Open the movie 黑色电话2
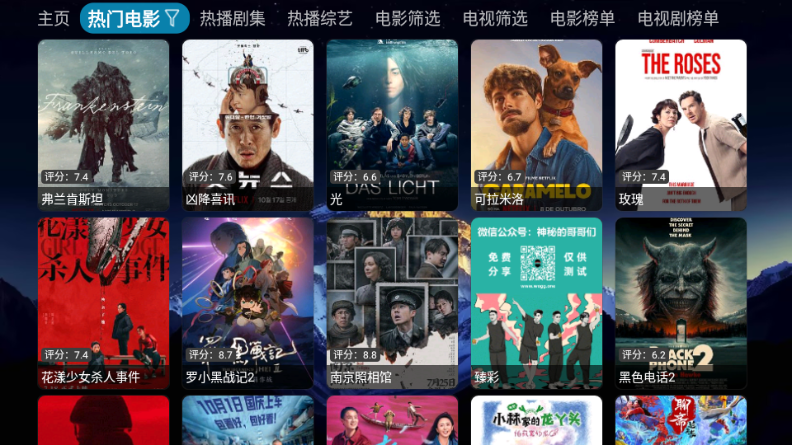This screenshot has height=445, width=792. click(681, 303)
